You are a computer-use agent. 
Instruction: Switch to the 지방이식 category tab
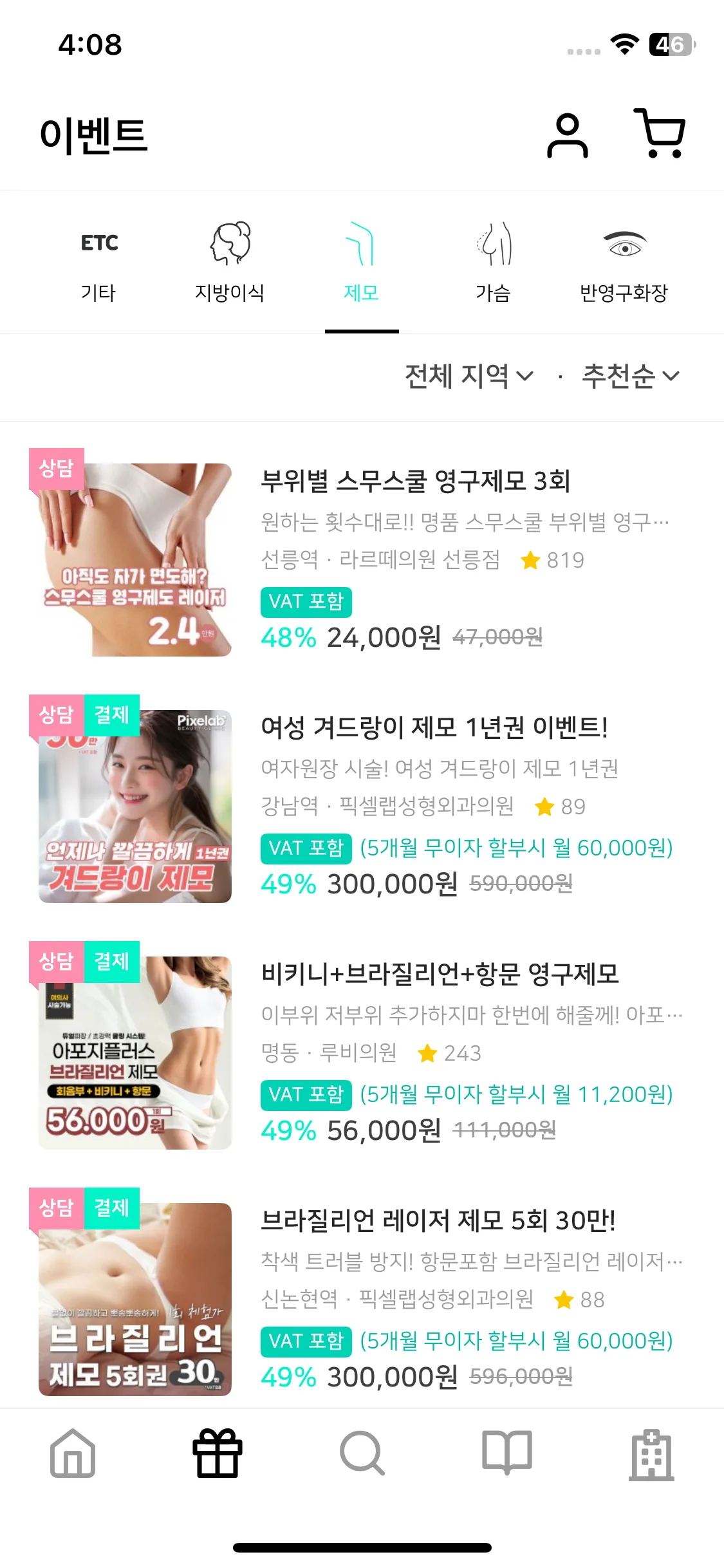pyautogui.click(x=230, y=264)
